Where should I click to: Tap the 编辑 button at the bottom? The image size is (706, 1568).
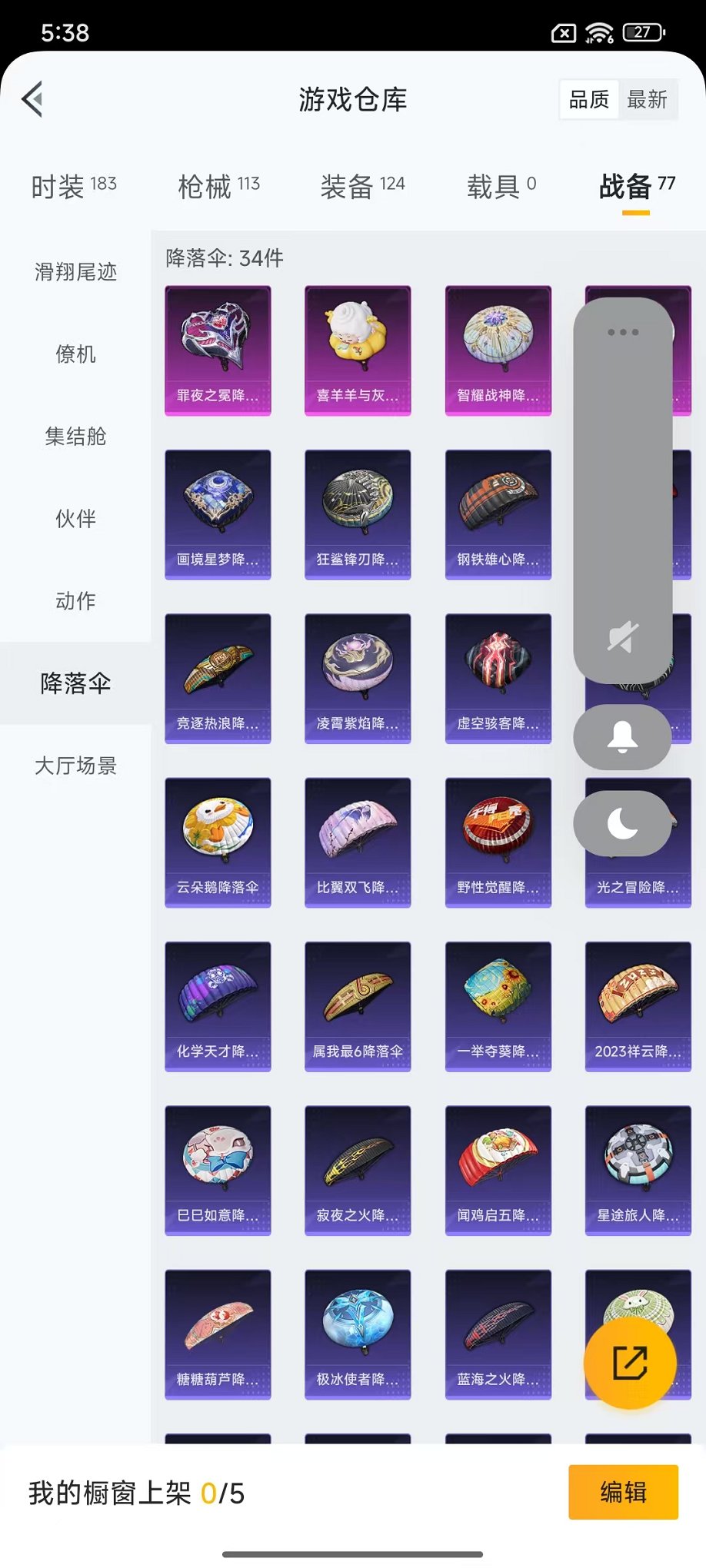(623, 1492)
